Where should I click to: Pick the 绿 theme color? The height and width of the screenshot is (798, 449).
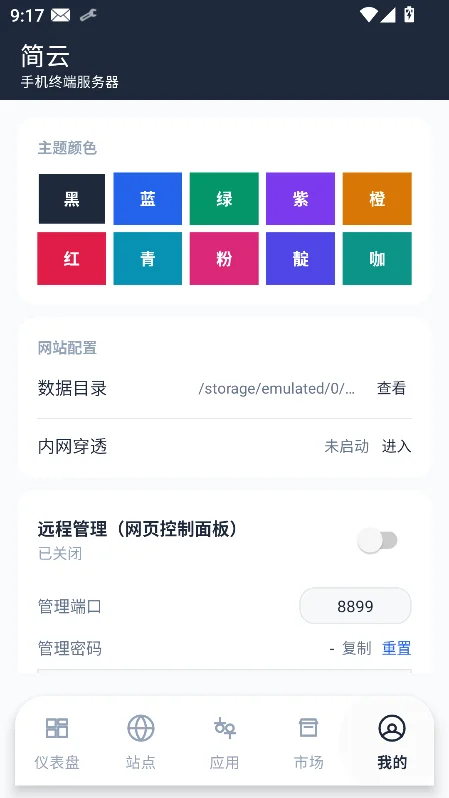coord(224,198)
